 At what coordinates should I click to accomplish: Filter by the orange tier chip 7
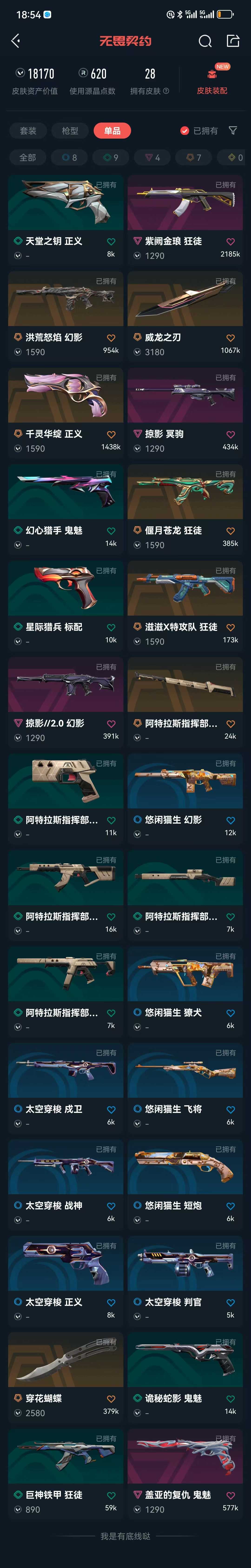194,158
